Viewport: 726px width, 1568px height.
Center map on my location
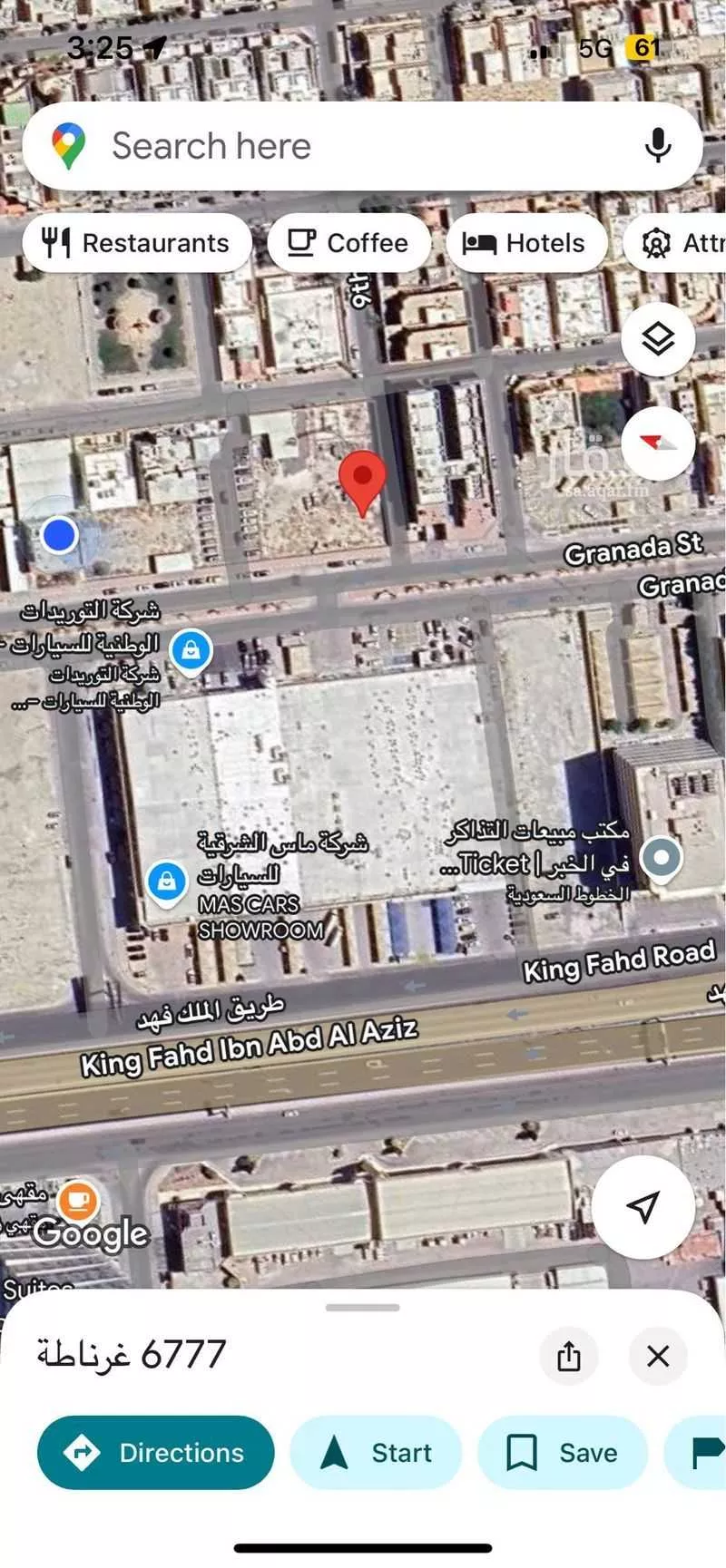[x=643, y=1206]
